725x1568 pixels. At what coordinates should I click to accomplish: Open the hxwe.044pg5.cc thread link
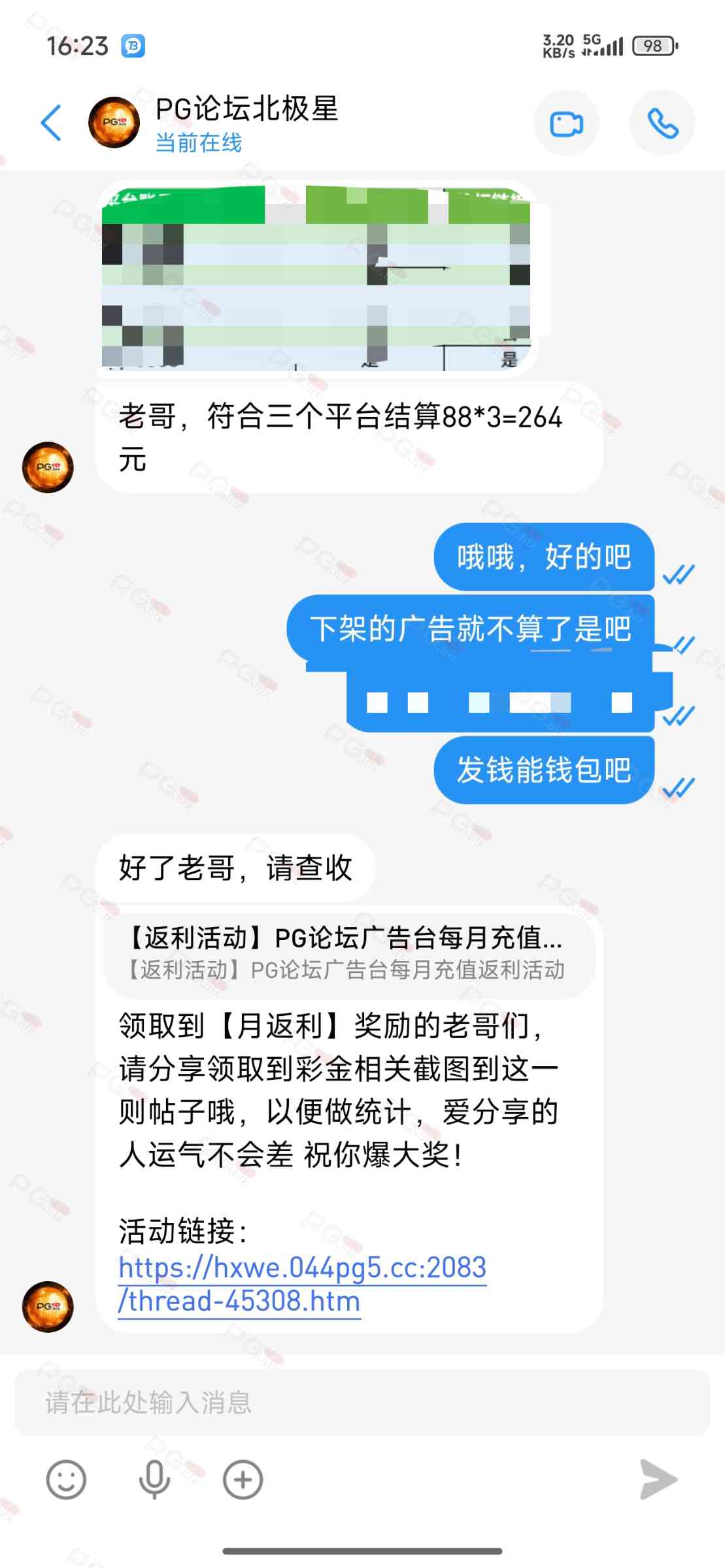click(x=302, y=1283)
